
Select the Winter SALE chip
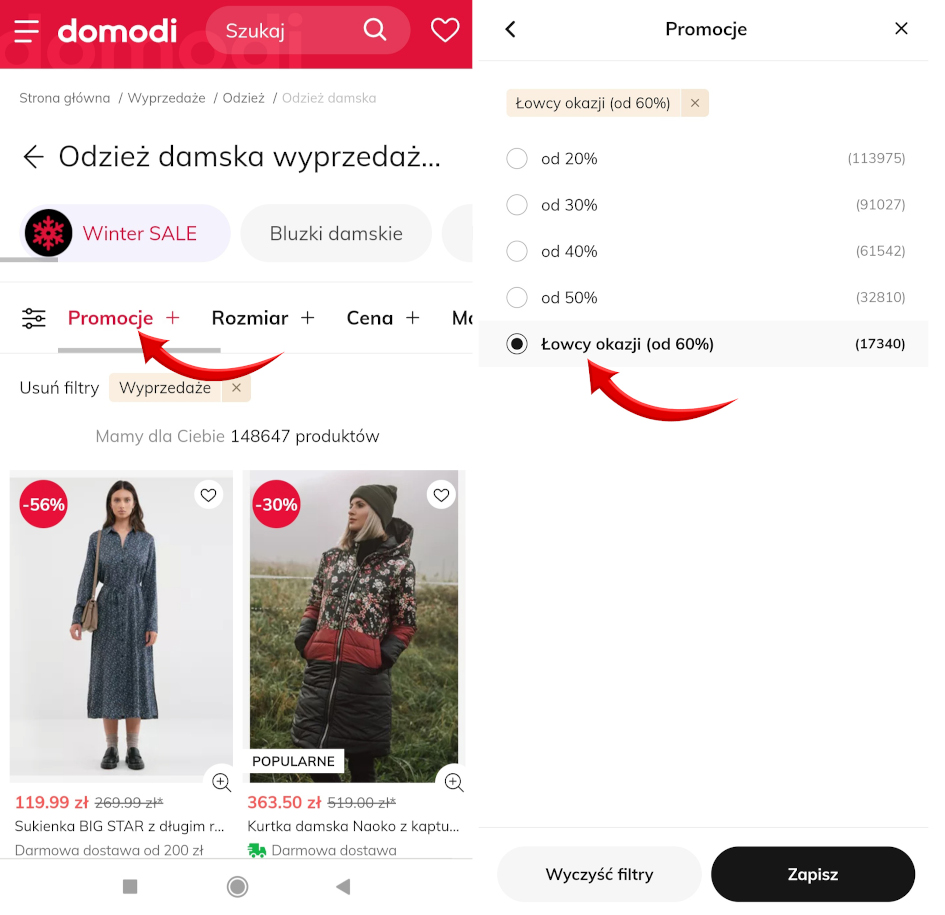(x=126, y=233)
